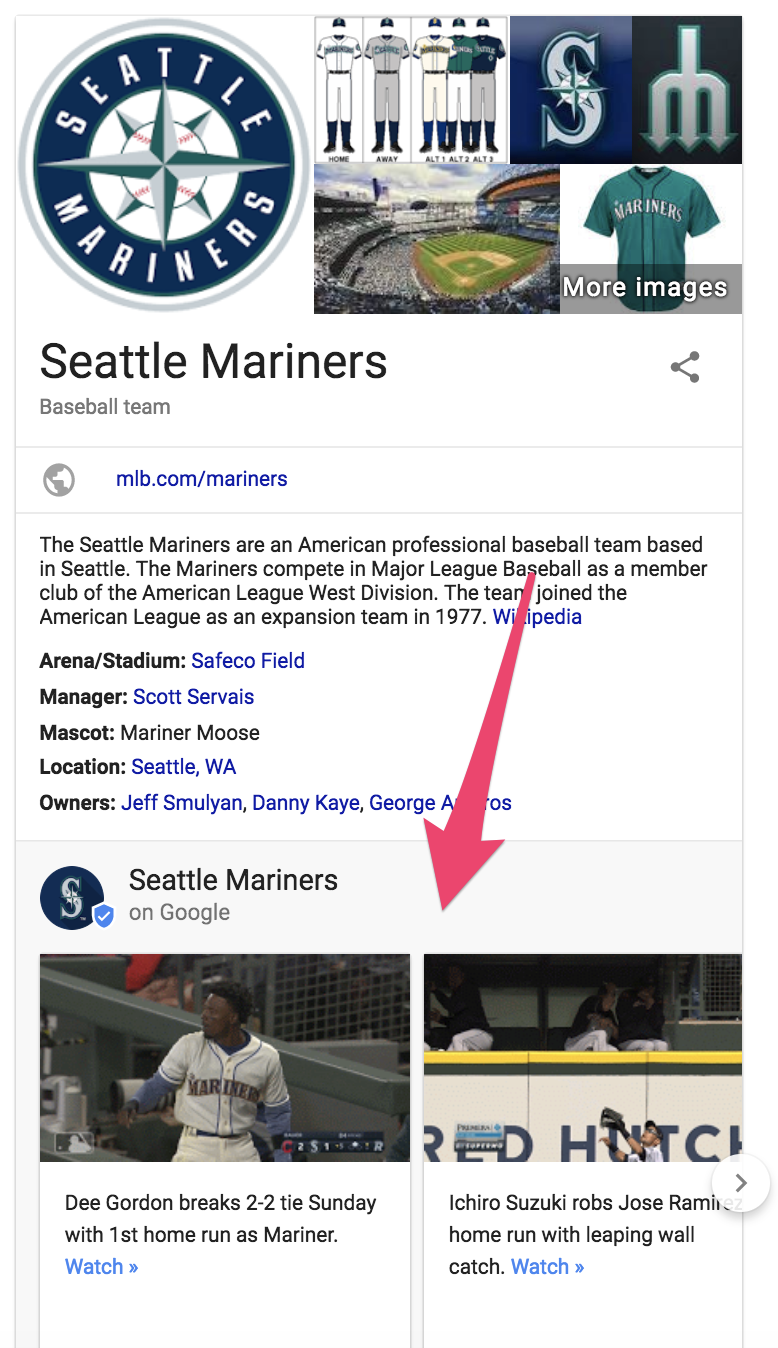Open the Seattle, WA location link
The width and height of the screenshot is (778, 1348).
pos(184,767)
